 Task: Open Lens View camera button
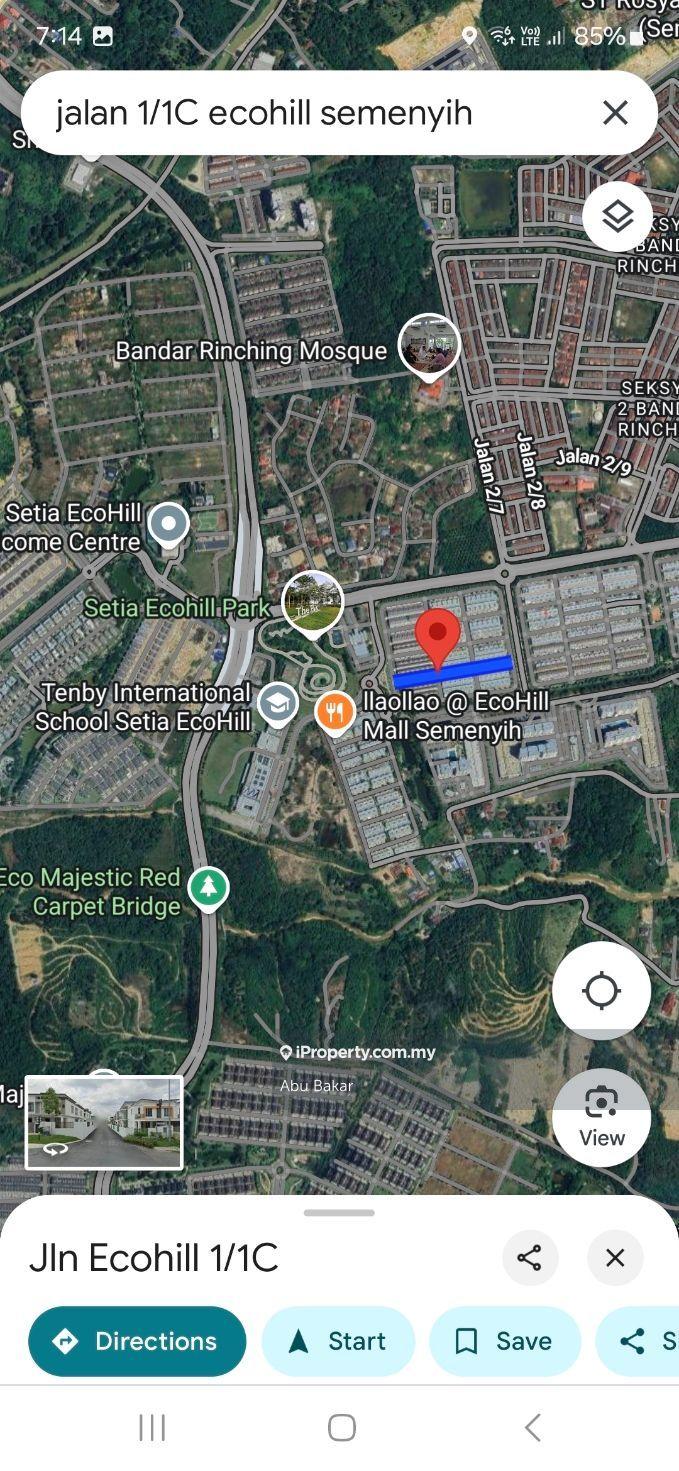pos(601,1117)
